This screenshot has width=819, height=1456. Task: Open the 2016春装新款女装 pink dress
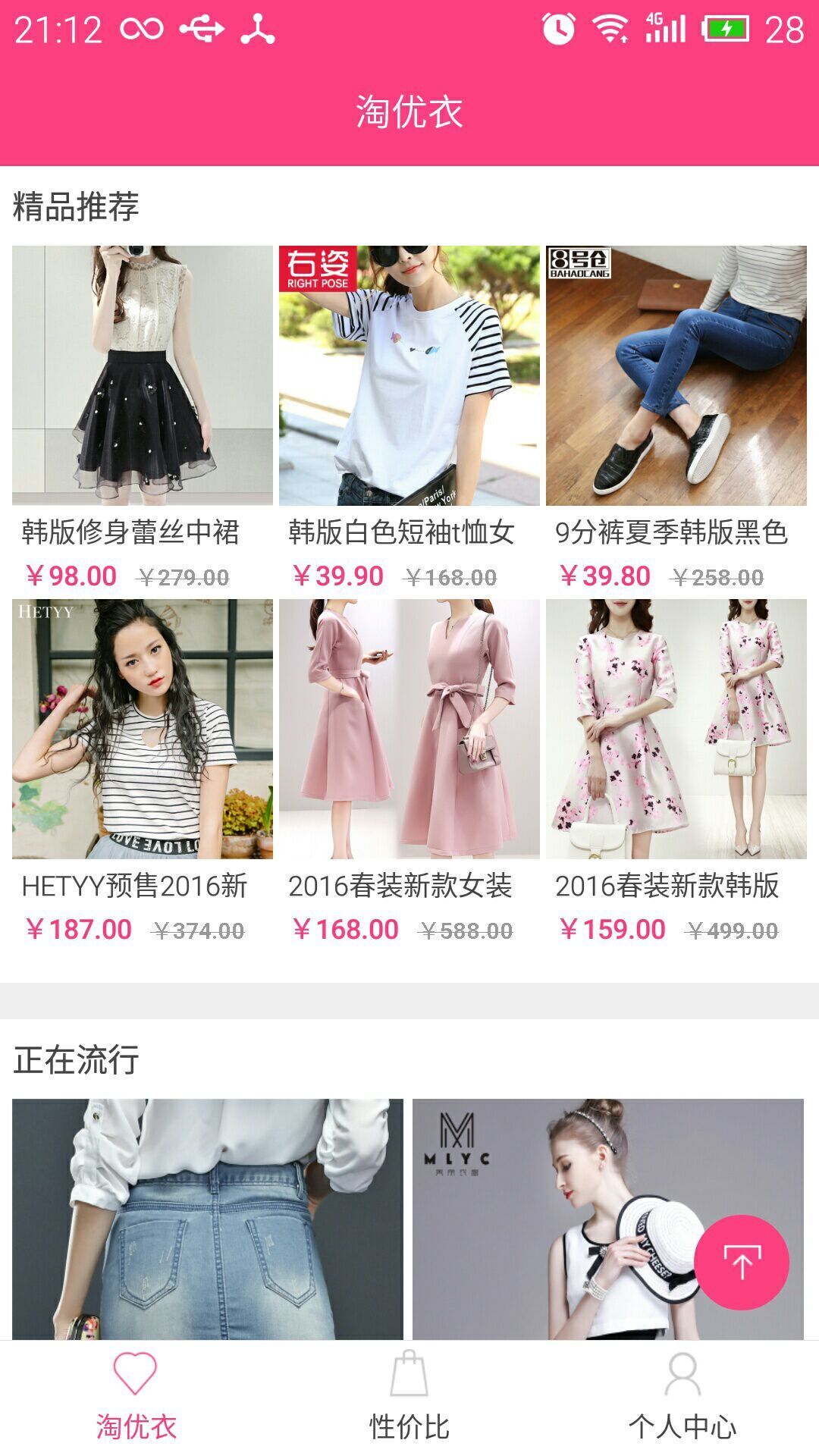[x=409, y=729]
